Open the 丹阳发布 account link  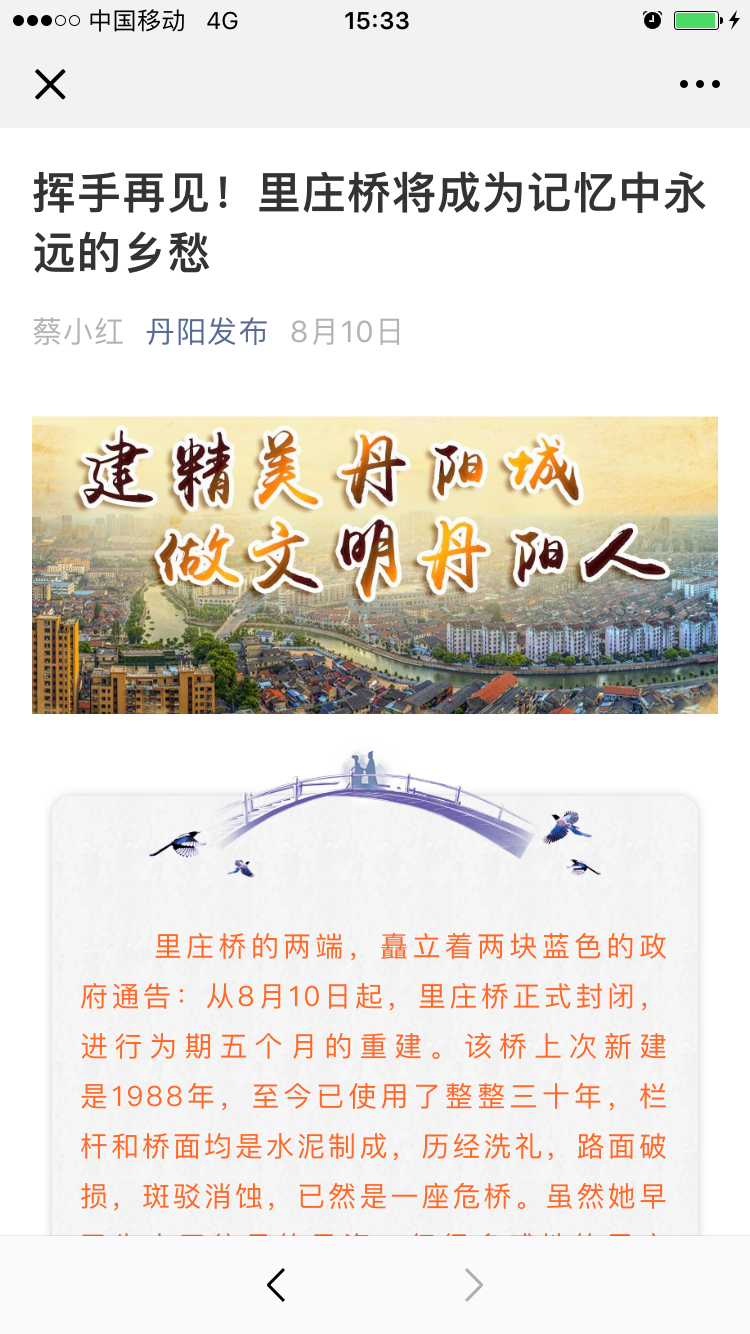tap(207, 331)
